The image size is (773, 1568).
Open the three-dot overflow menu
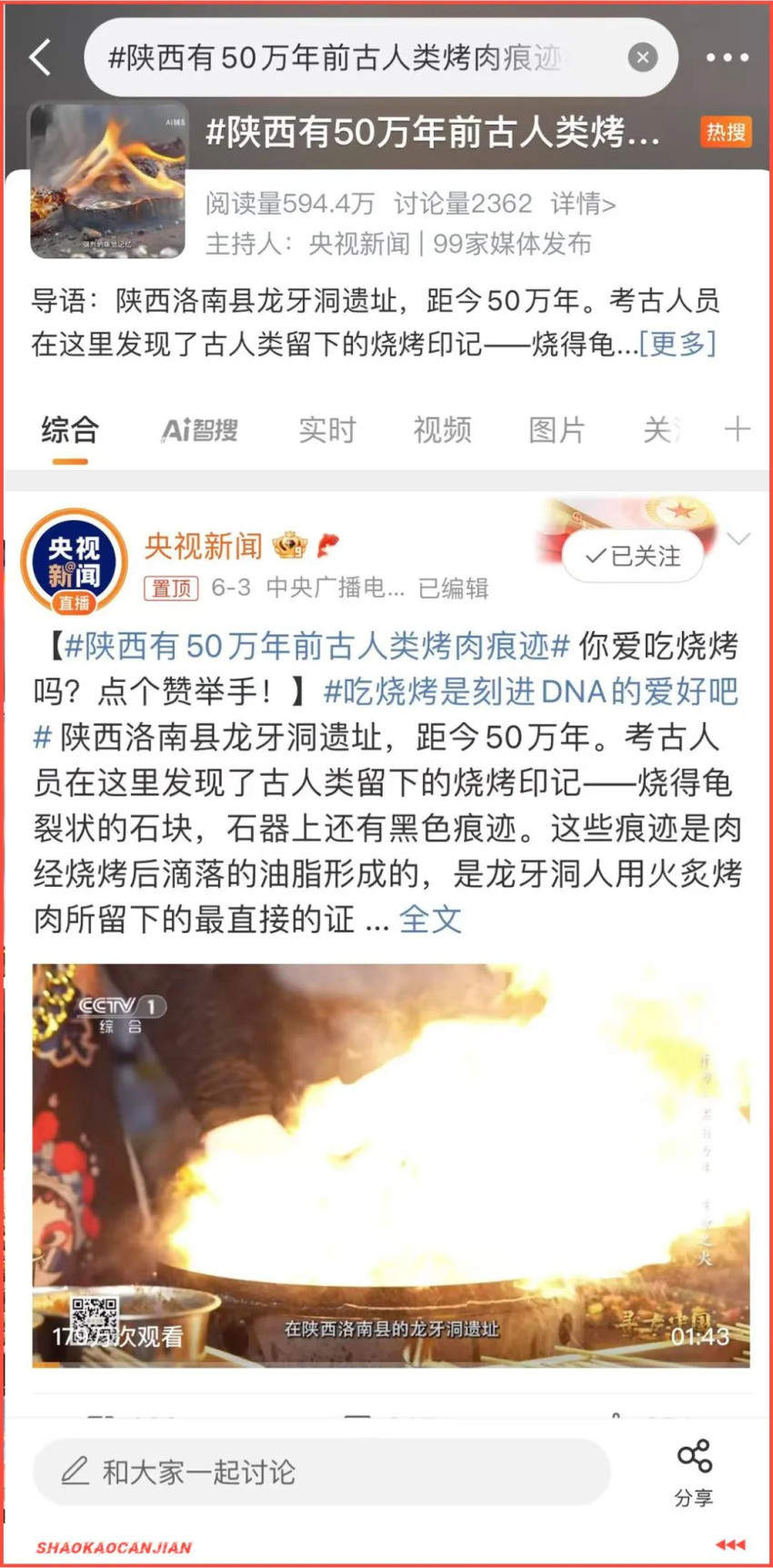coord(727,57)
